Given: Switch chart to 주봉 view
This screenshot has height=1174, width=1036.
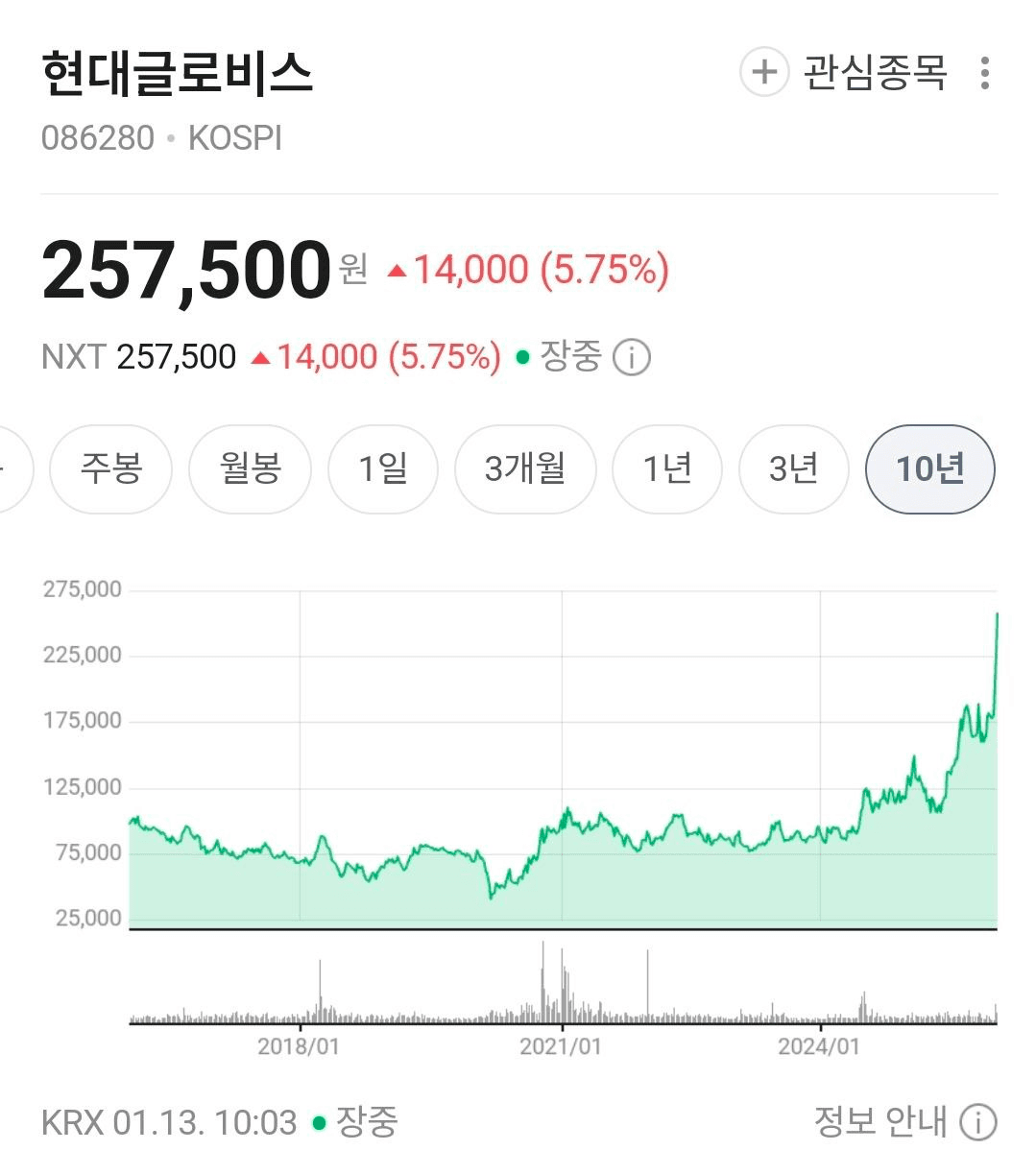Looking at the screenshot, I should click(x=110, y=469).
